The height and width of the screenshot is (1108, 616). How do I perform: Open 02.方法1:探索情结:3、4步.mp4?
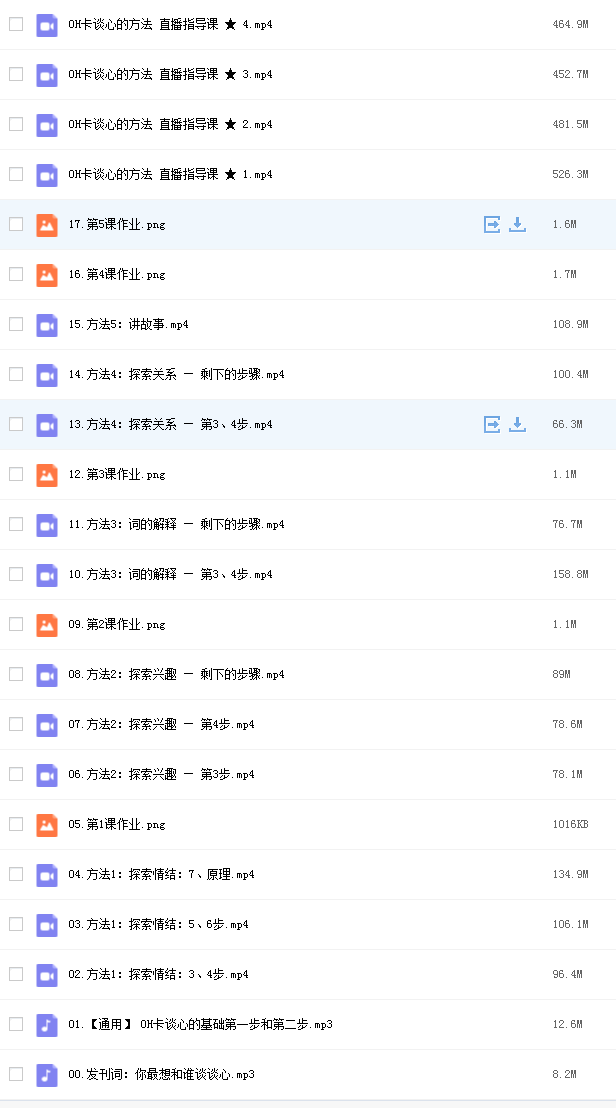tap(158, 974)
